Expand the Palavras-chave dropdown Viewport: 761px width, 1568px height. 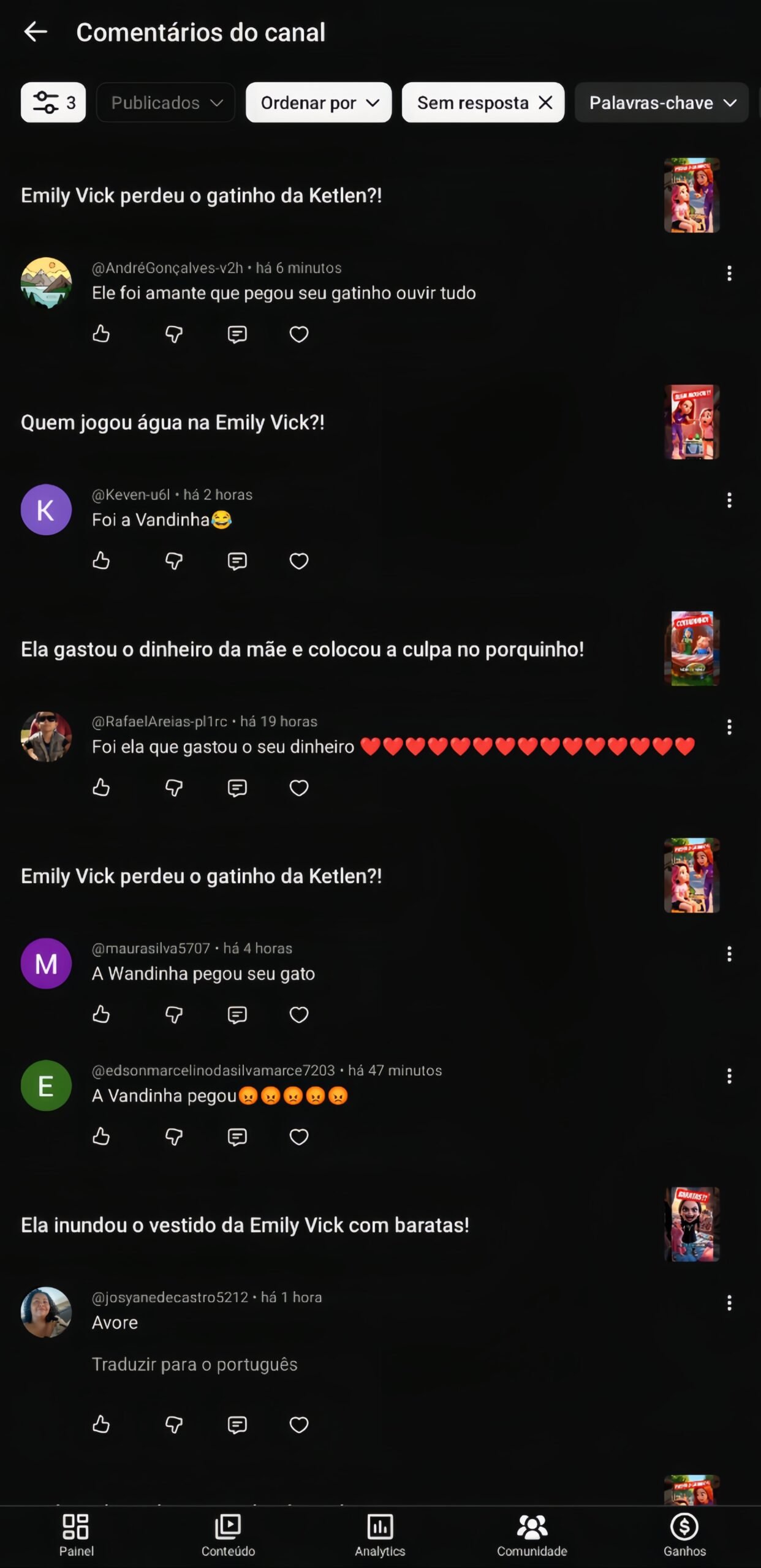[x=662, y=102]
